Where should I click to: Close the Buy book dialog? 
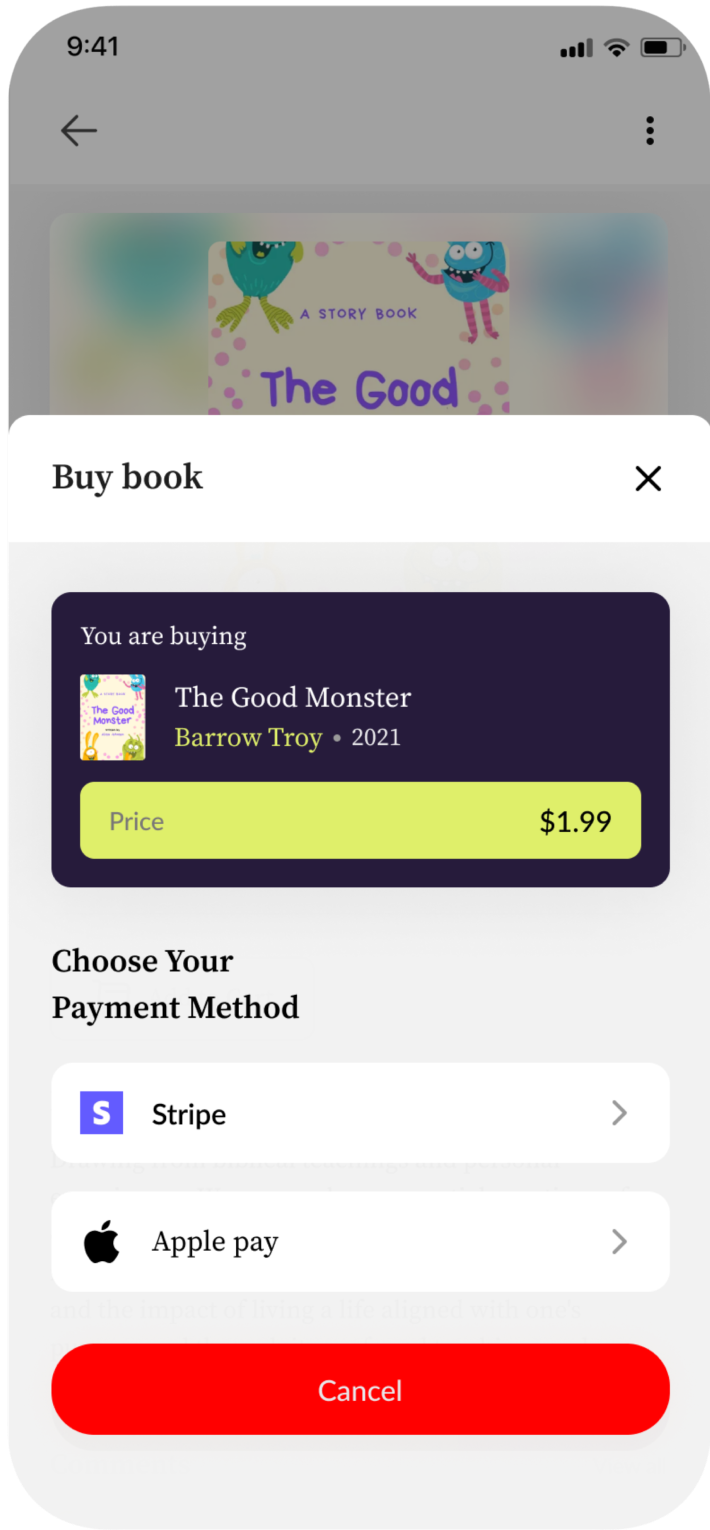648,479
